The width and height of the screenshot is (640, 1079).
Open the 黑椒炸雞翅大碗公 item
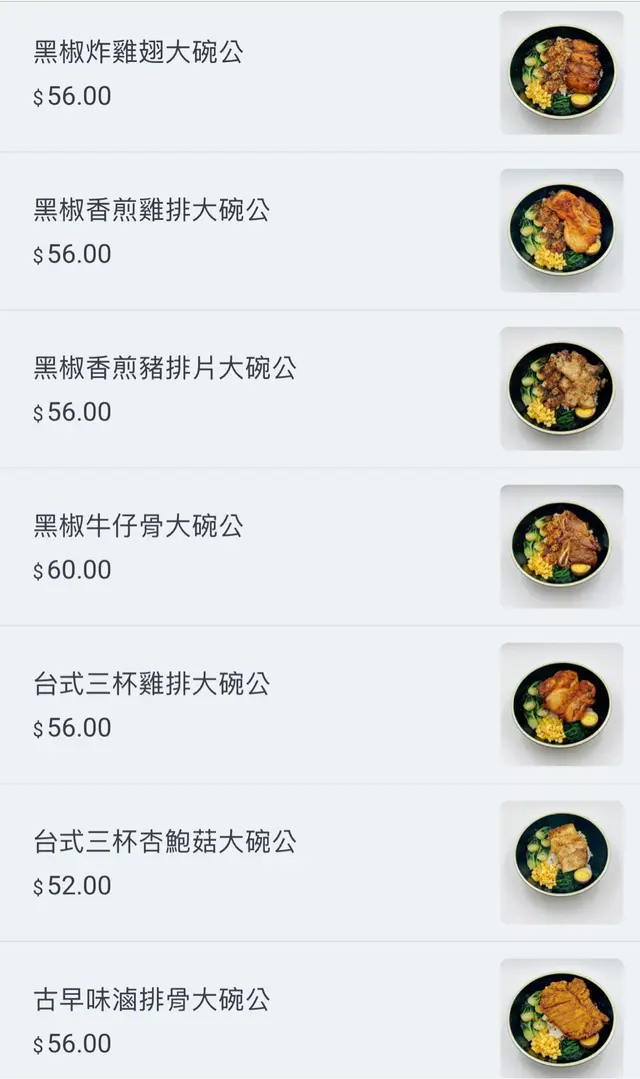pos(138,53)
